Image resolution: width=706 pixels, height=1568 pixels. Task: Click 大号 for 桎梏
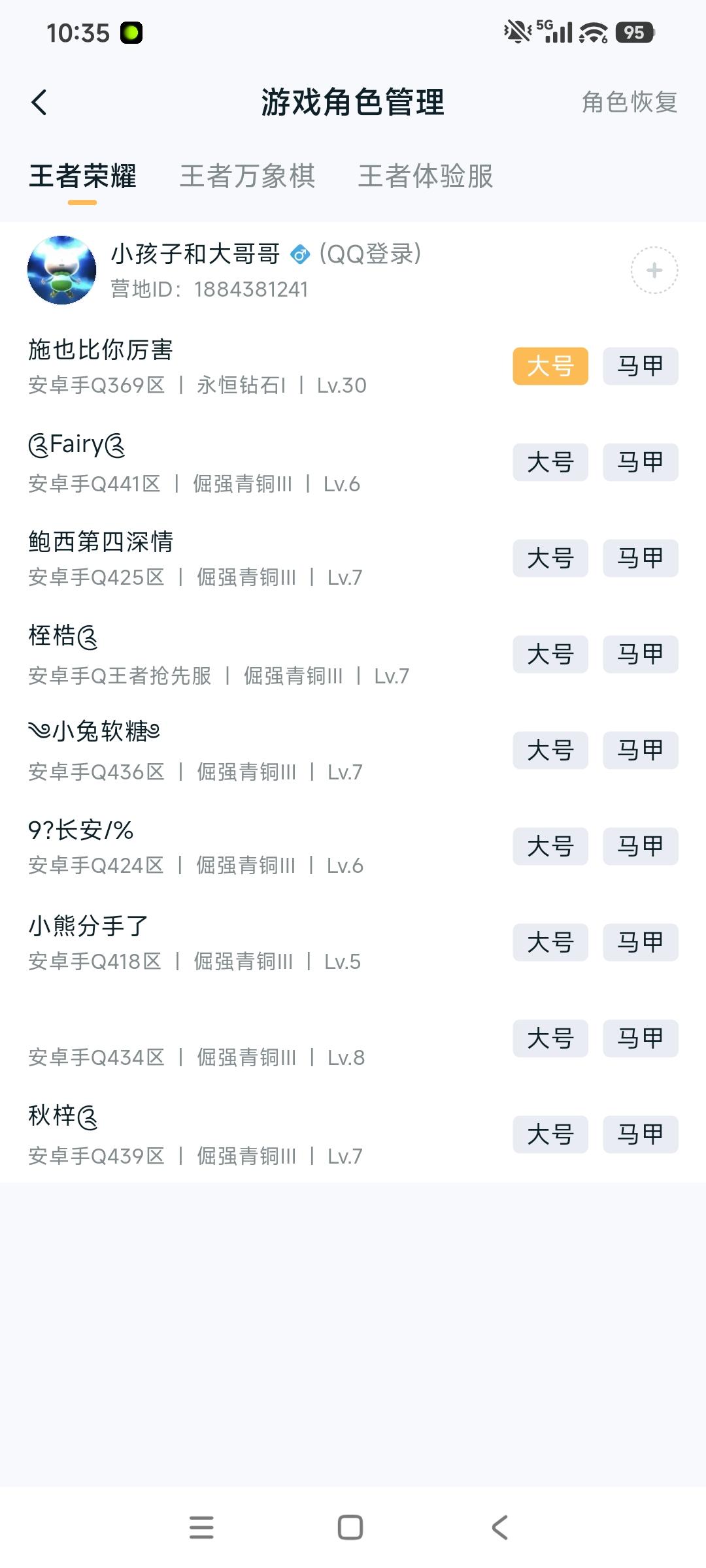[550, 655]
